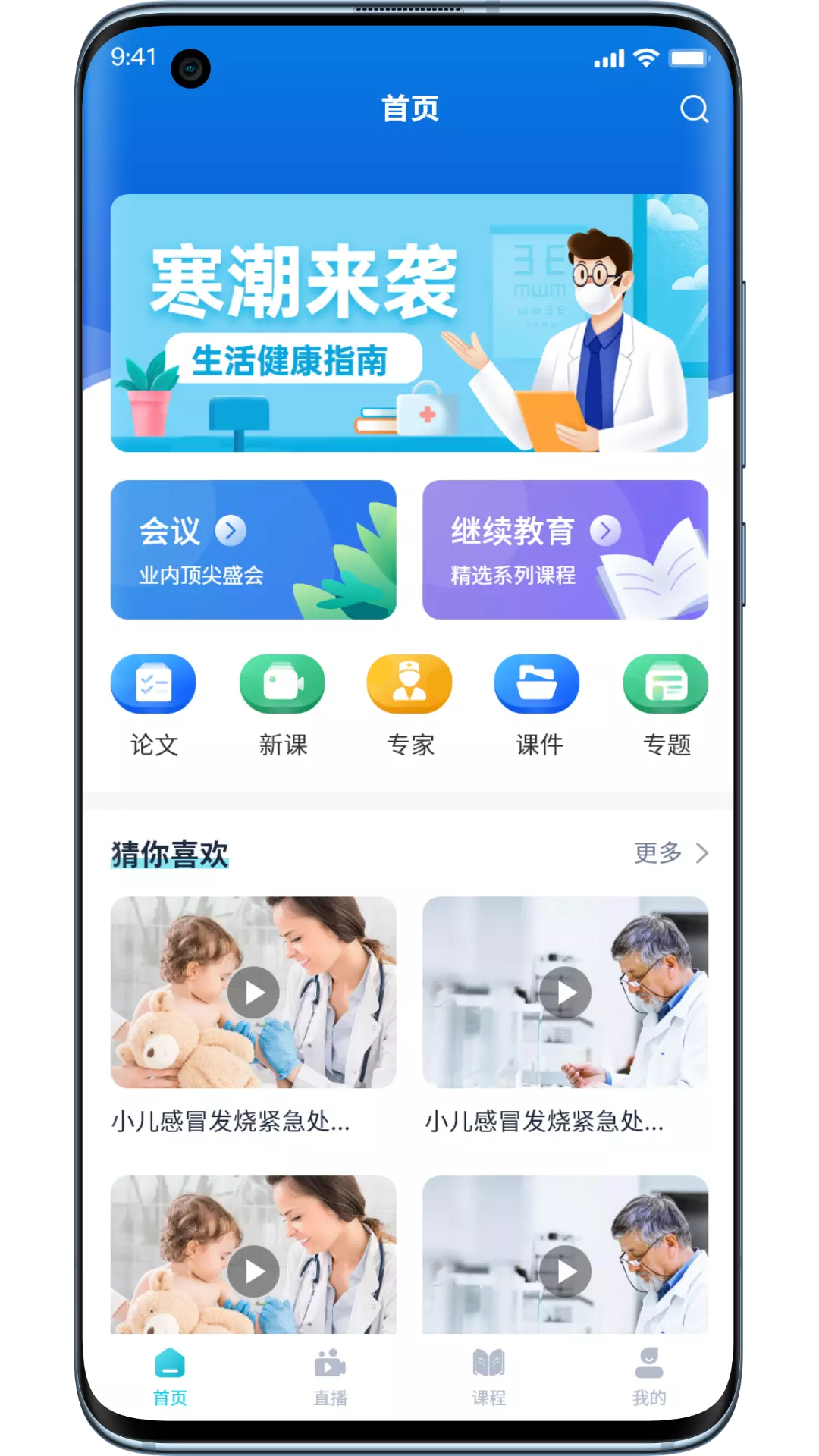Open the search icon in the header

tap(693, 109)
